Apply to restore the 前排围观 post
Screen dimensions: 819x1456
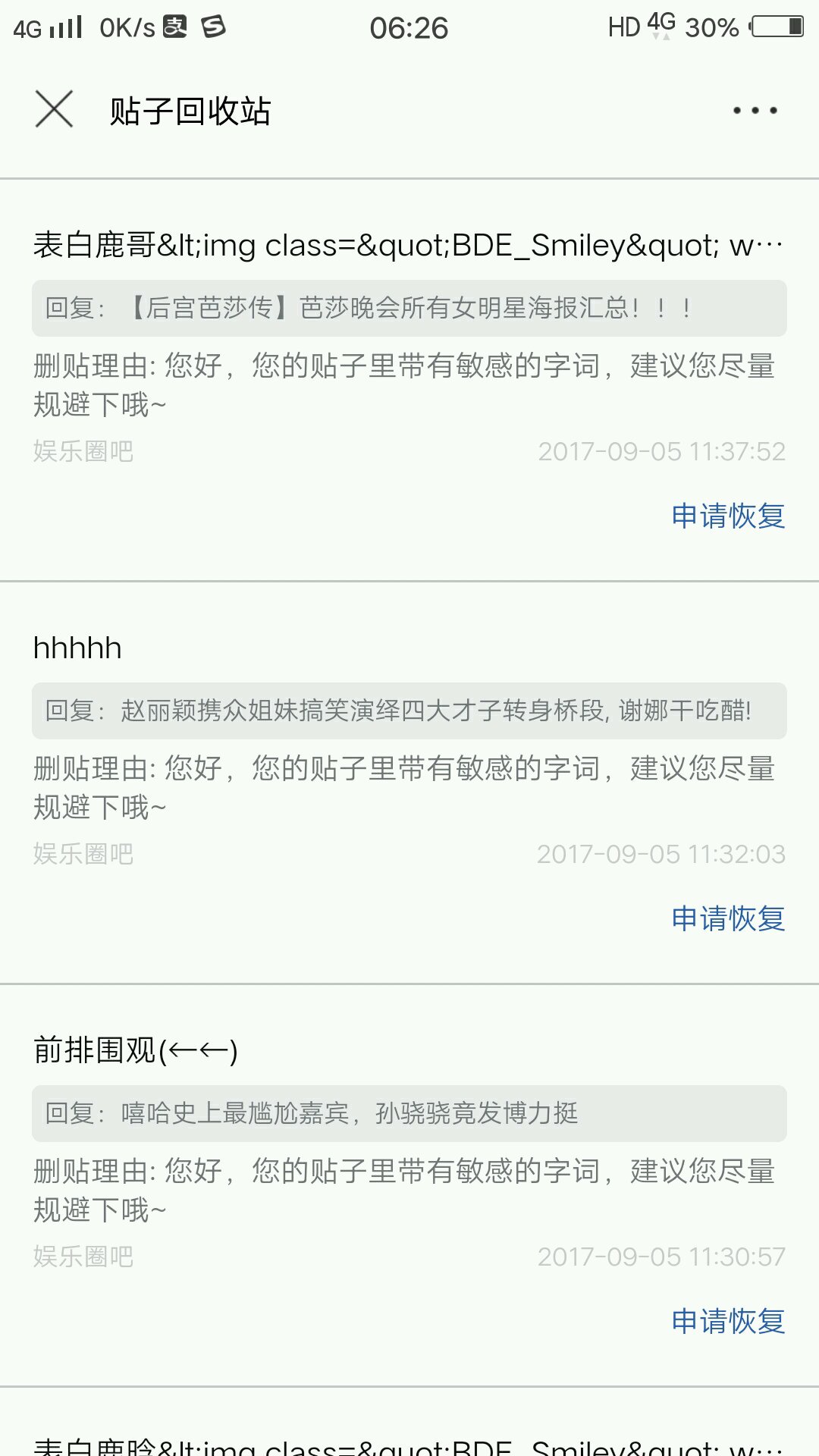coord(728,1322)
